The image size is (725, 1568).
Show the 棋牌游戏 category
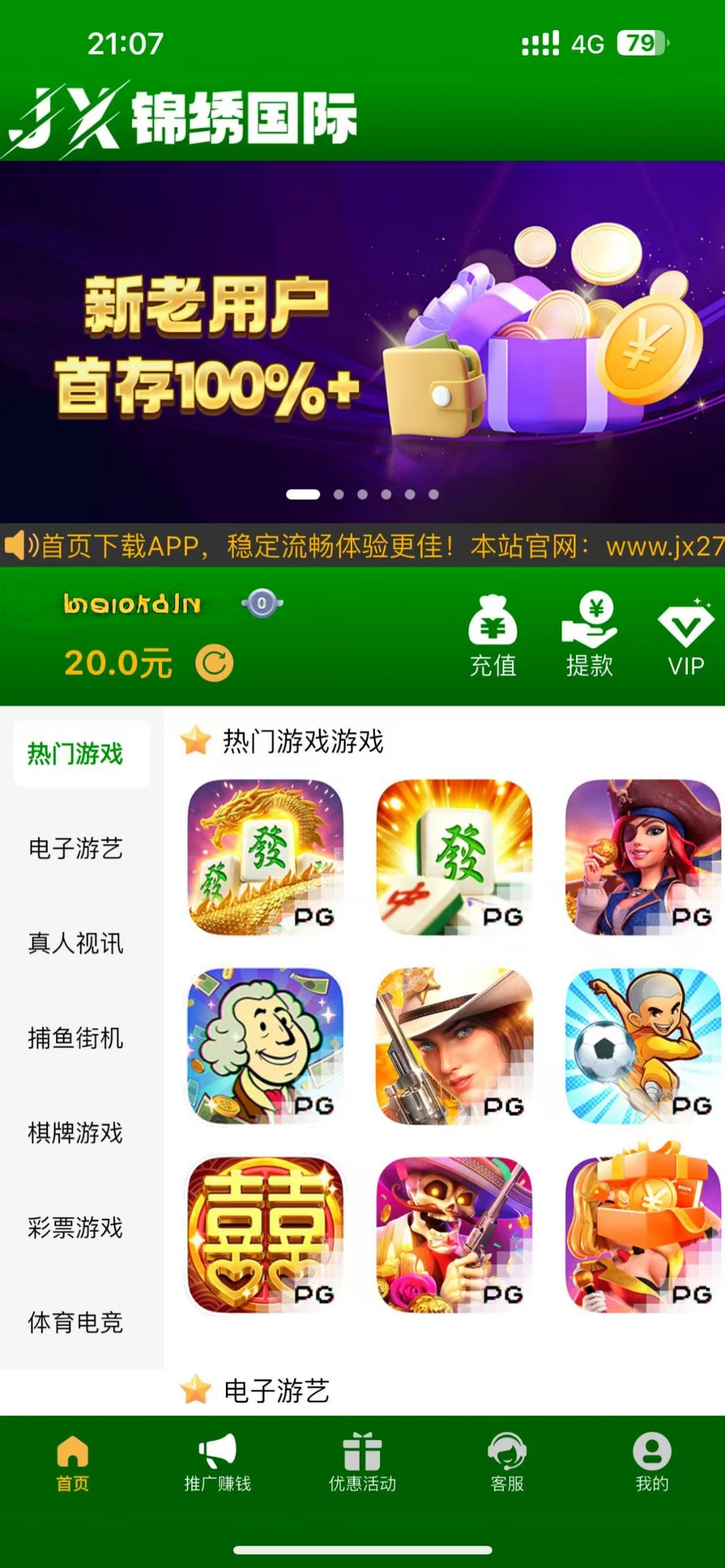tap(76, 1132)
